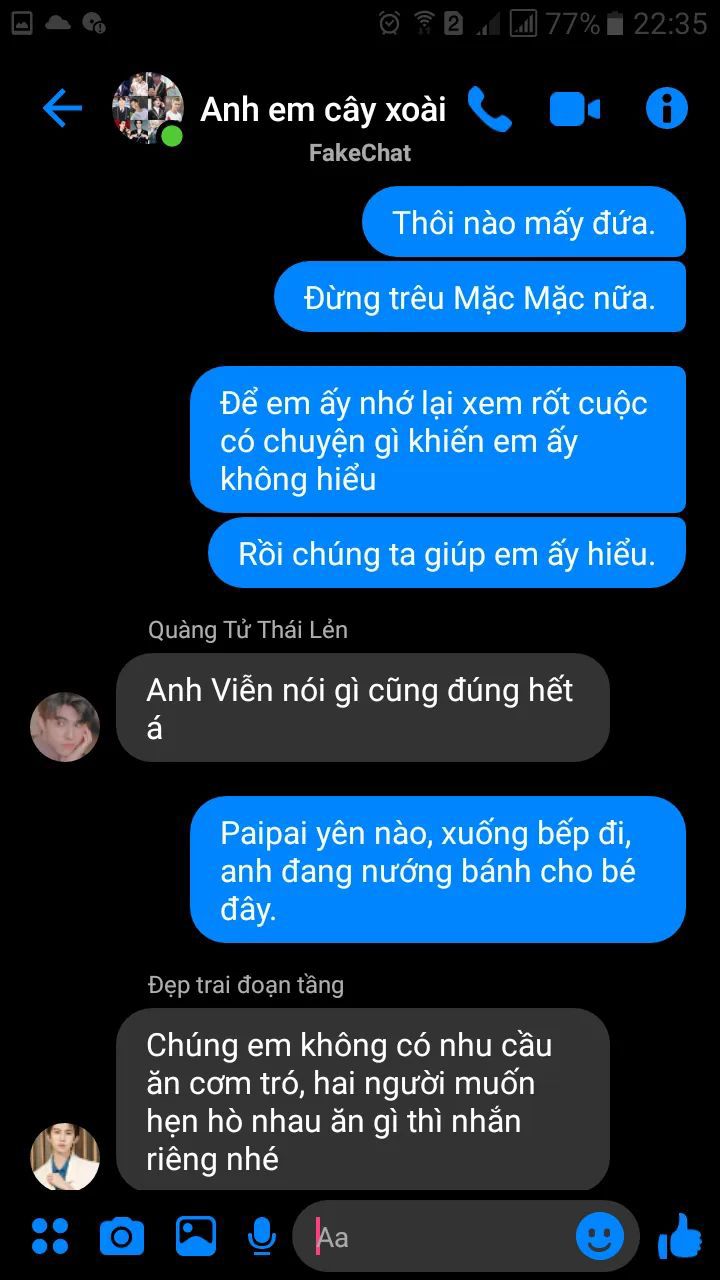Start a video call with the group
720x1280 pixels.
(575, 109)
